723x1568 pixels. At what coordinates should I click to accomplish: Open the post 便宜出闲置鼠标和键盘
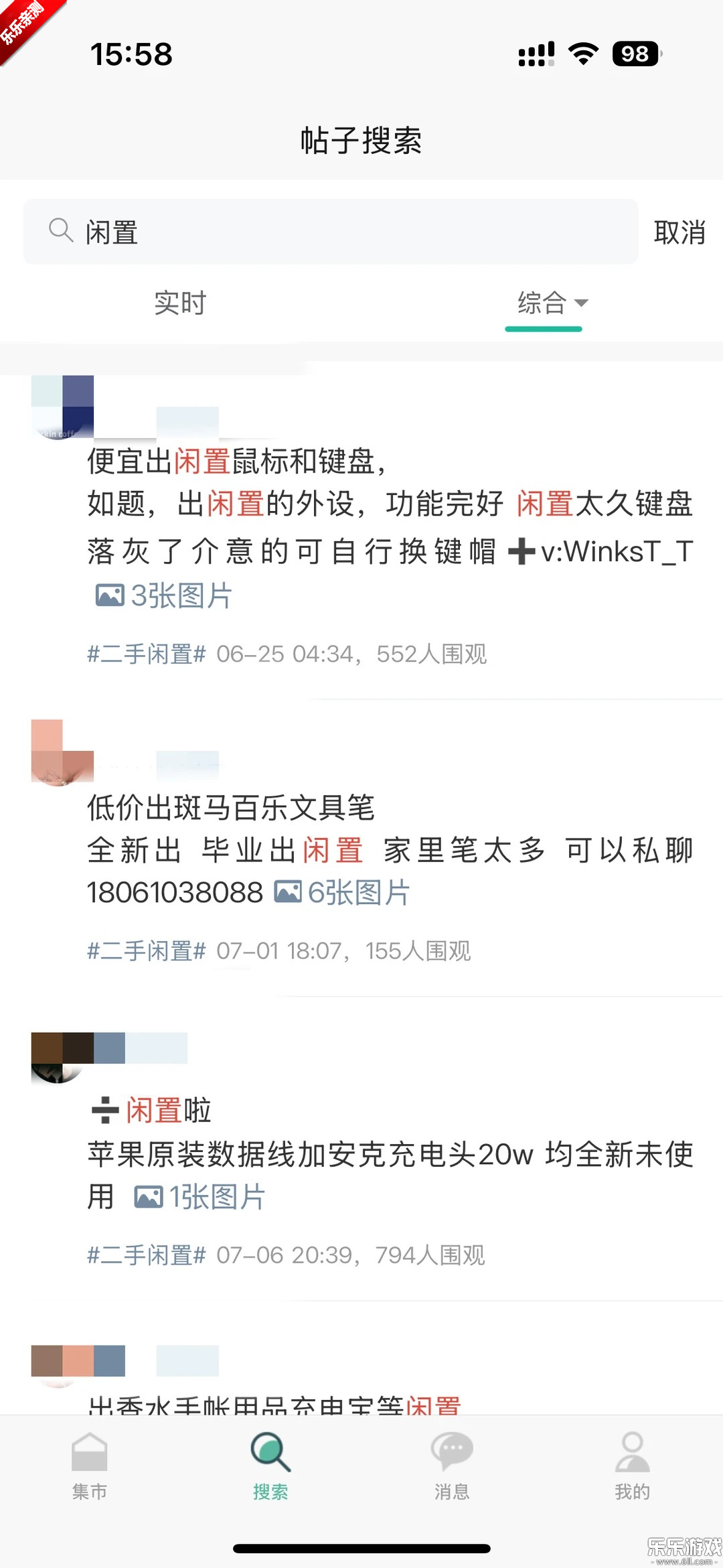236,461
